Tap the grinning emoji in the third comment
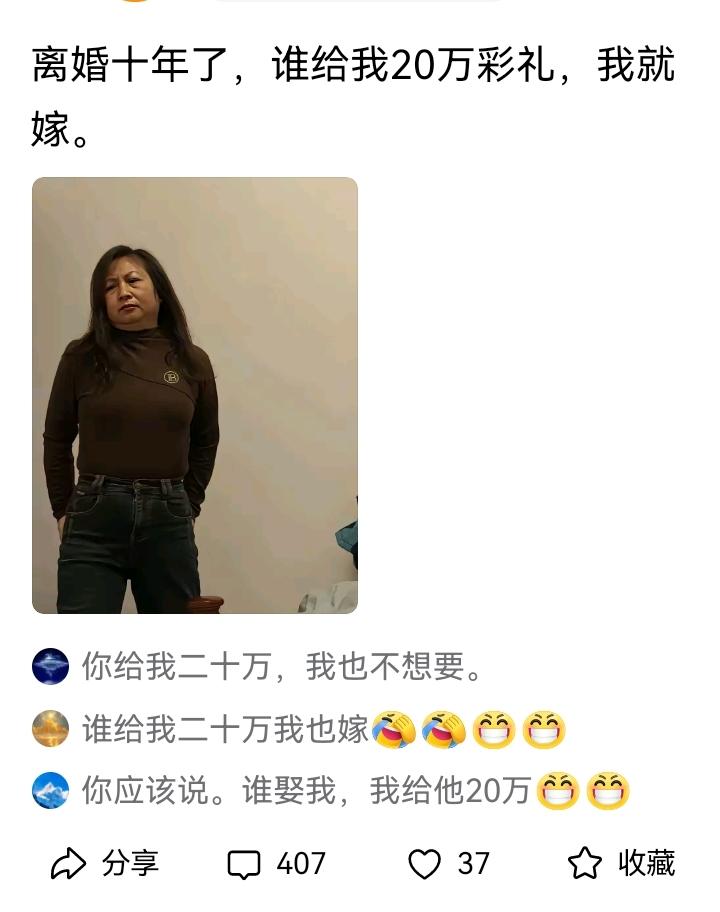Viewport: 720px width, 912px height. coord(556,792)
